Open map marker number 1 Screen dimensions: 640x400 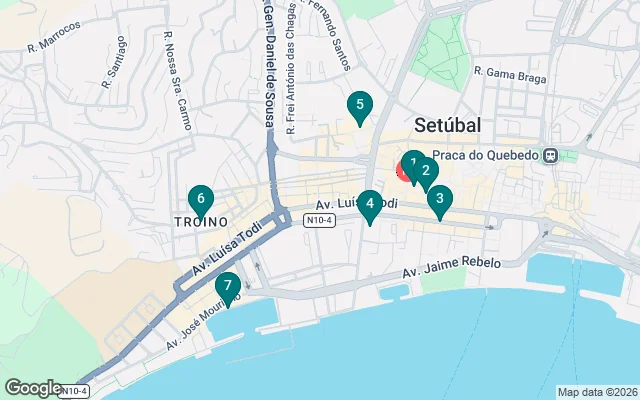(x=410, y=162)
